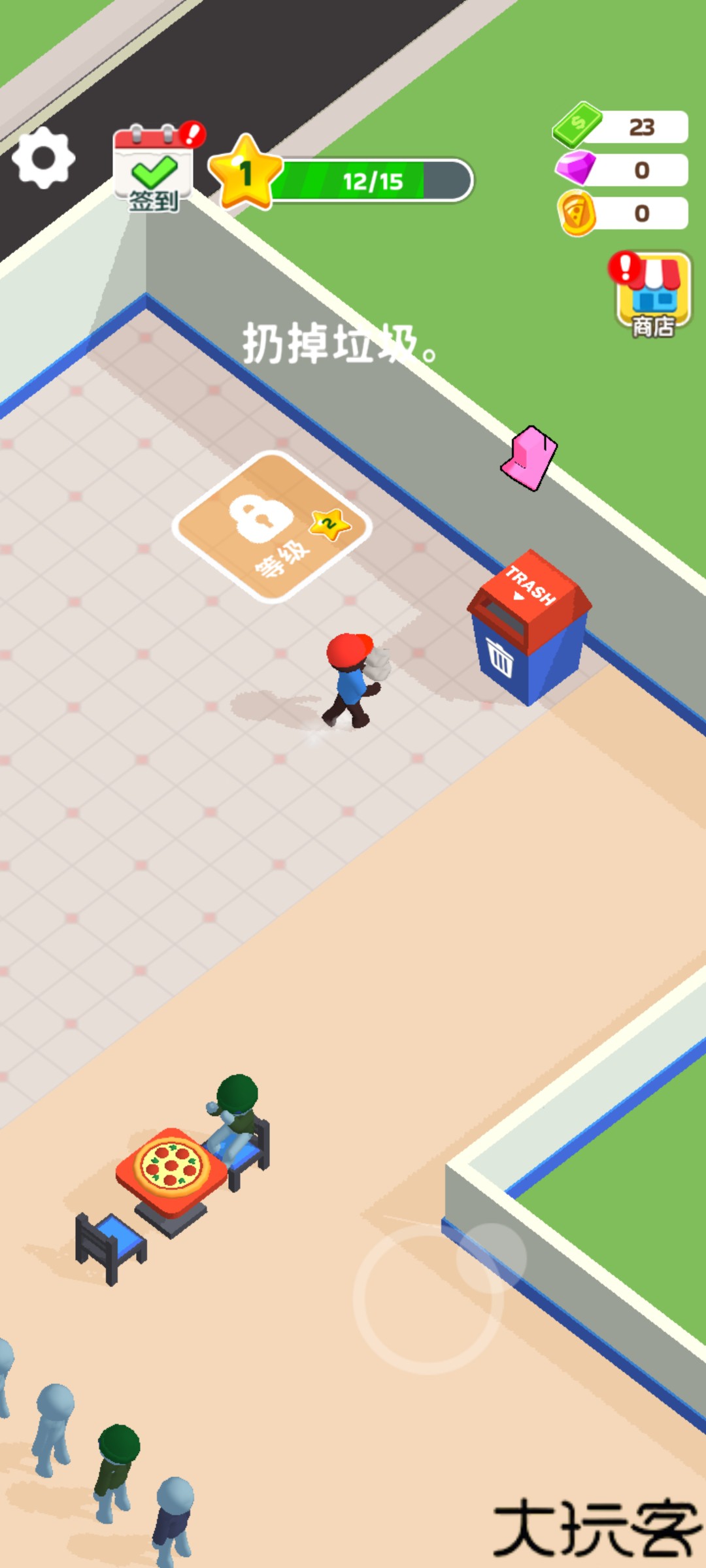This screenshot has width=706, height=1568.
Task: Open the 签到 daily check-in calendar
Action: click(x=154, y=169)
